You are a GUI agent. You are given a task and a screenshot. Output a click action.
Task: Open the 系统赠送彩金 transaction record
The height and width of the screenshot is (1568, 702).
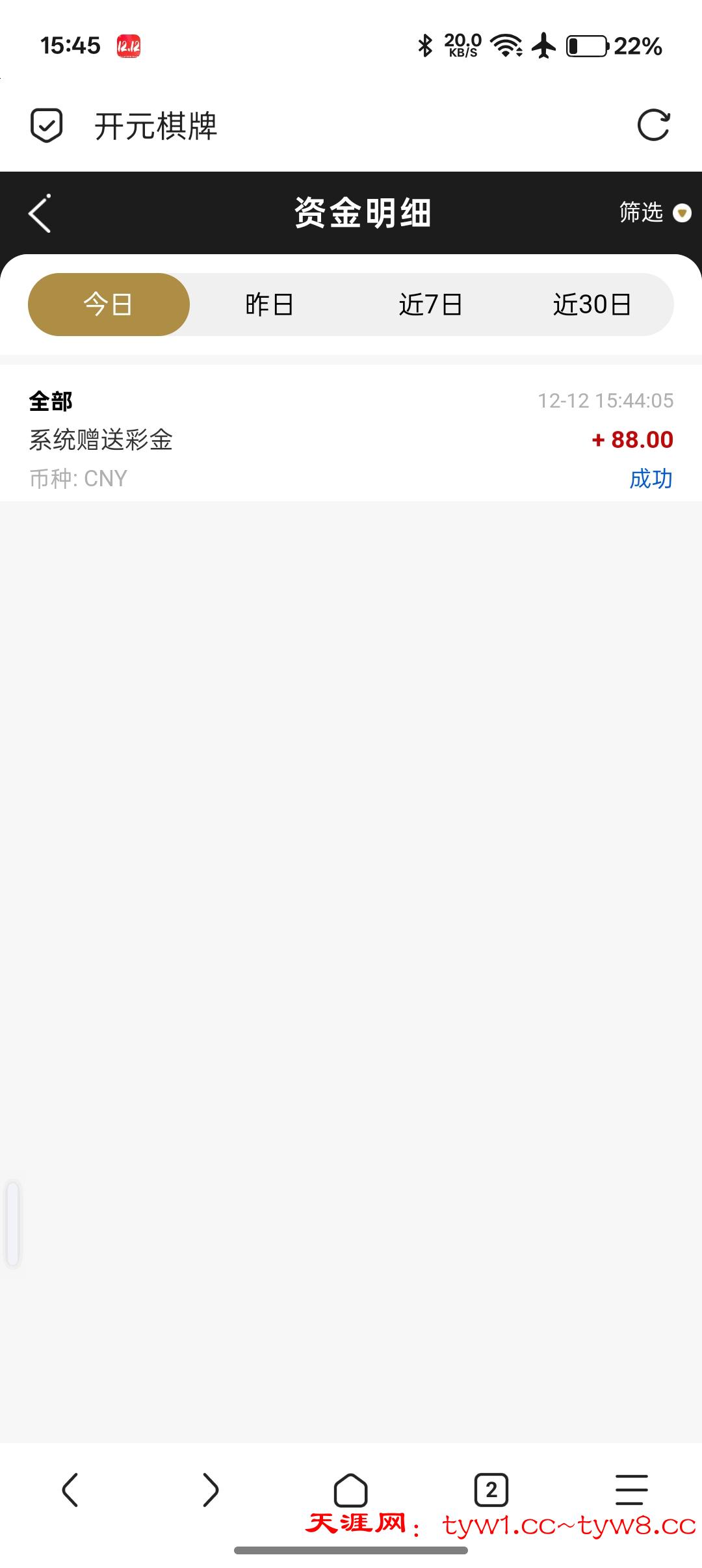pos(351,439)
